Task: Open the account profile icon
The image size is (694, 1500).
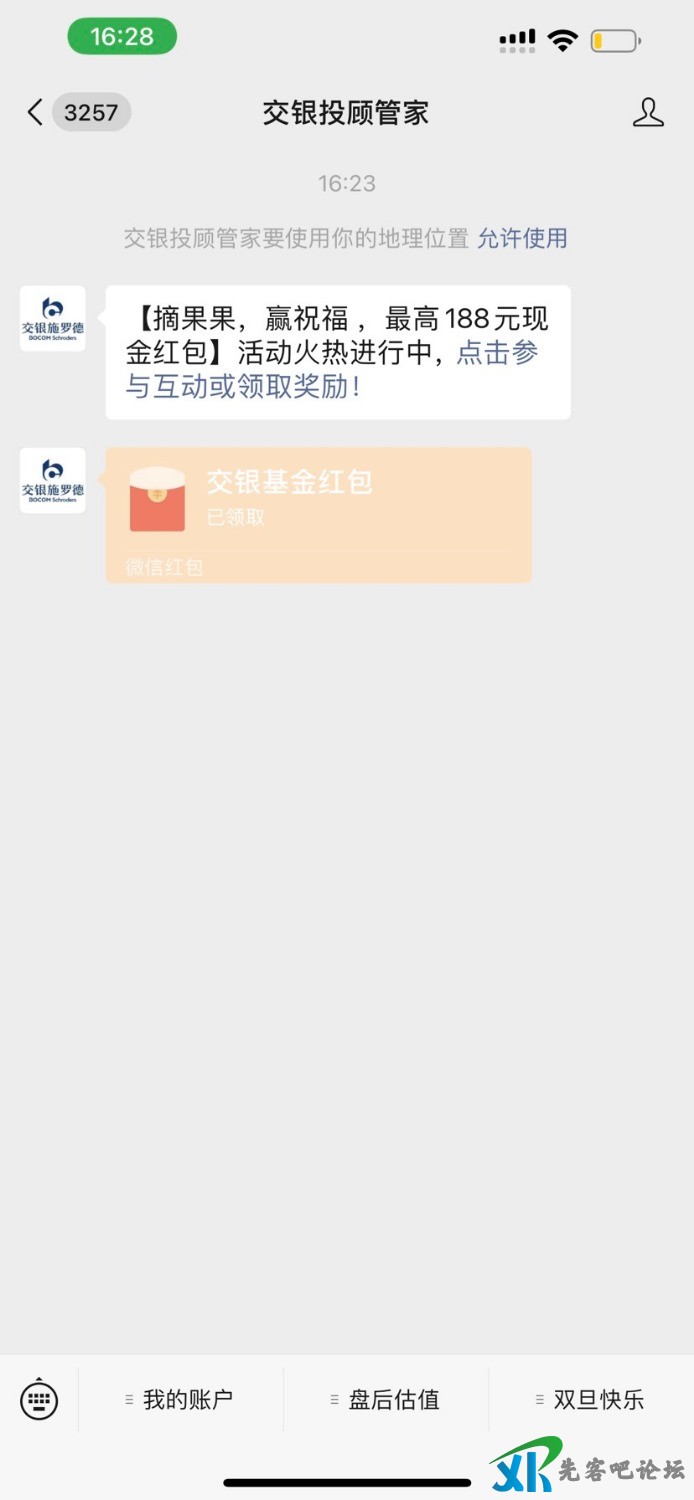Action: [648, 112]
